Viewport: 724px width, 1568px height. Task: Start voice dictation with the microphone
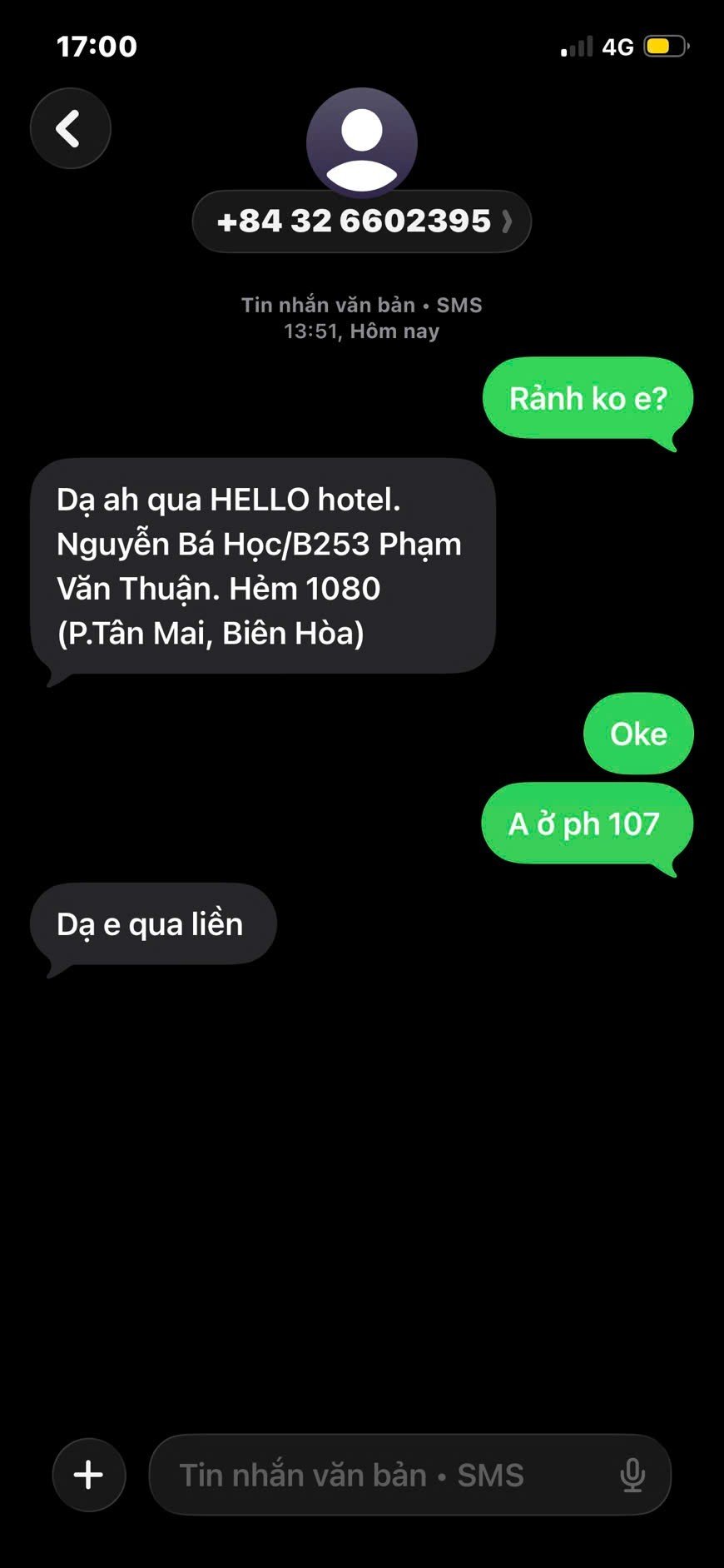click(632, 1475)
